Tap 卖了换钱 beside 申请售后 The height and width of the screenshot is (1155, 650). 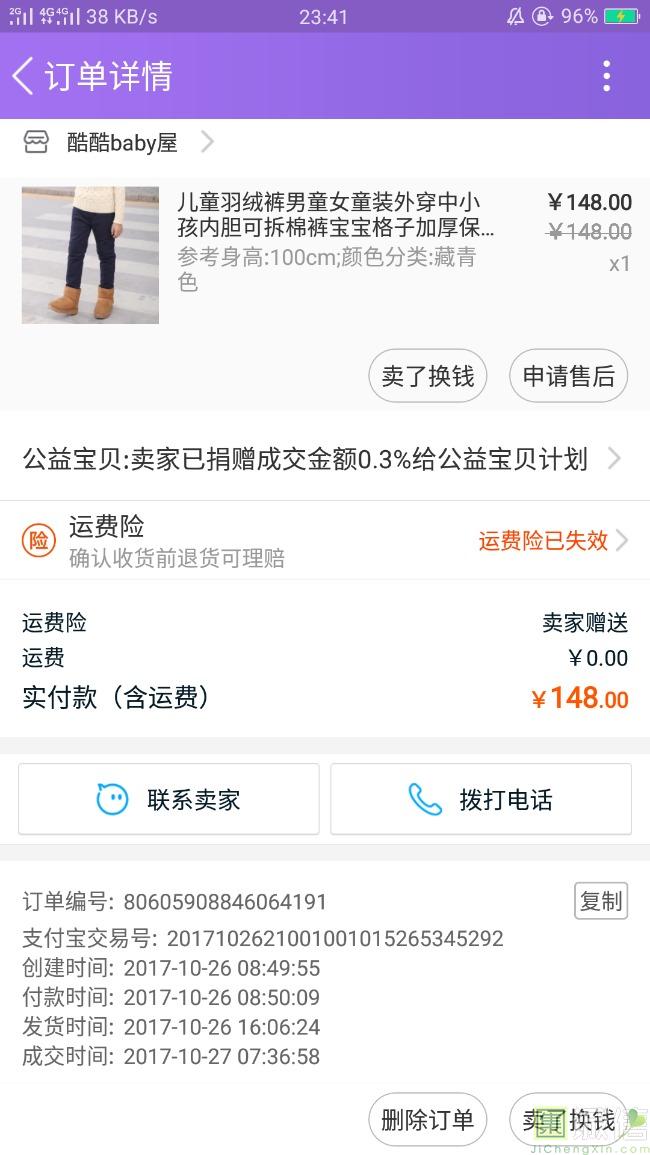[428, 376]
